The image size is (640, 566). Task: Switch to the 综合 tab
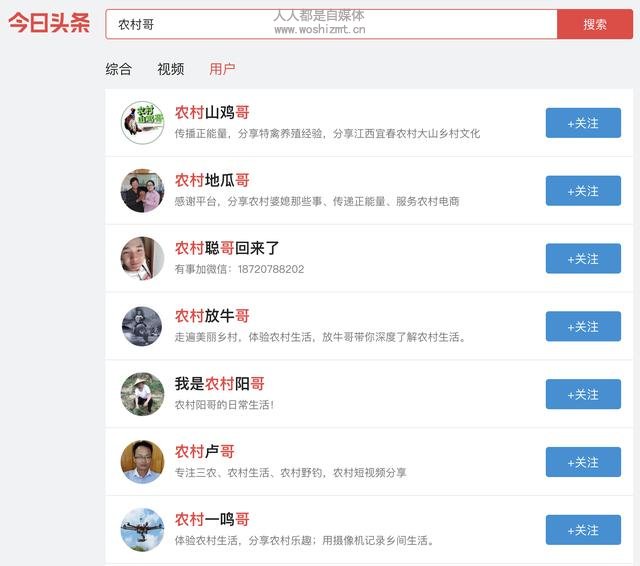point(118,69)
